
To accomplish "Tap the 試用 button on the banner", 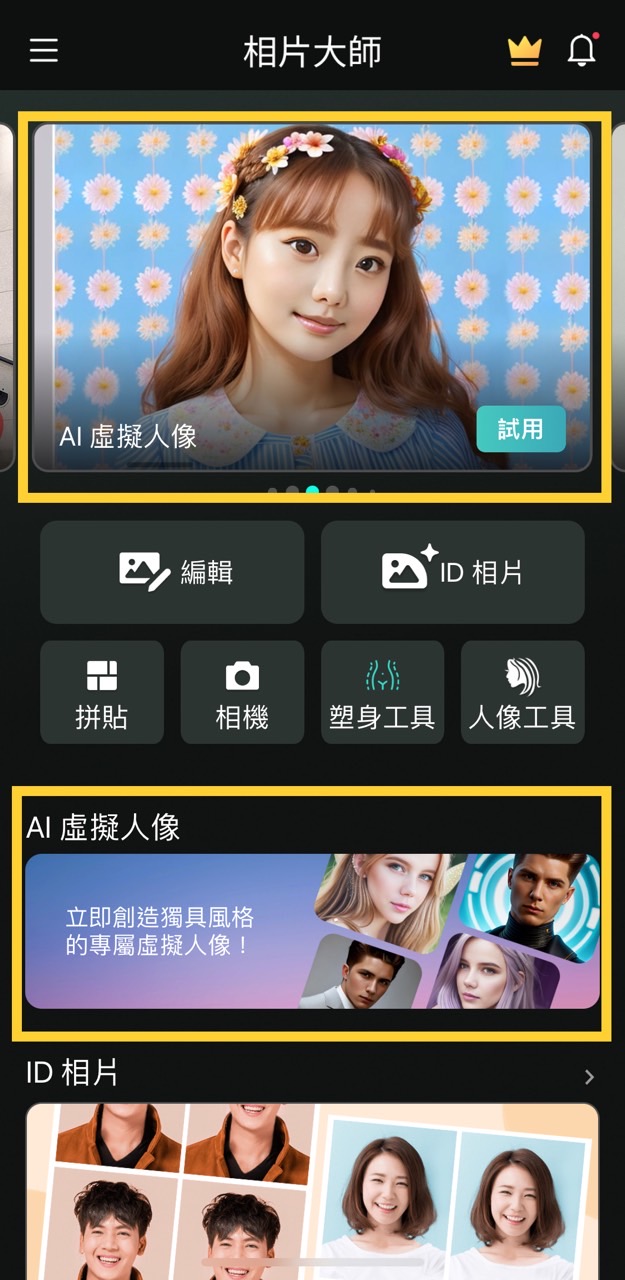I will pyautogui.click(x=520, y=429).
